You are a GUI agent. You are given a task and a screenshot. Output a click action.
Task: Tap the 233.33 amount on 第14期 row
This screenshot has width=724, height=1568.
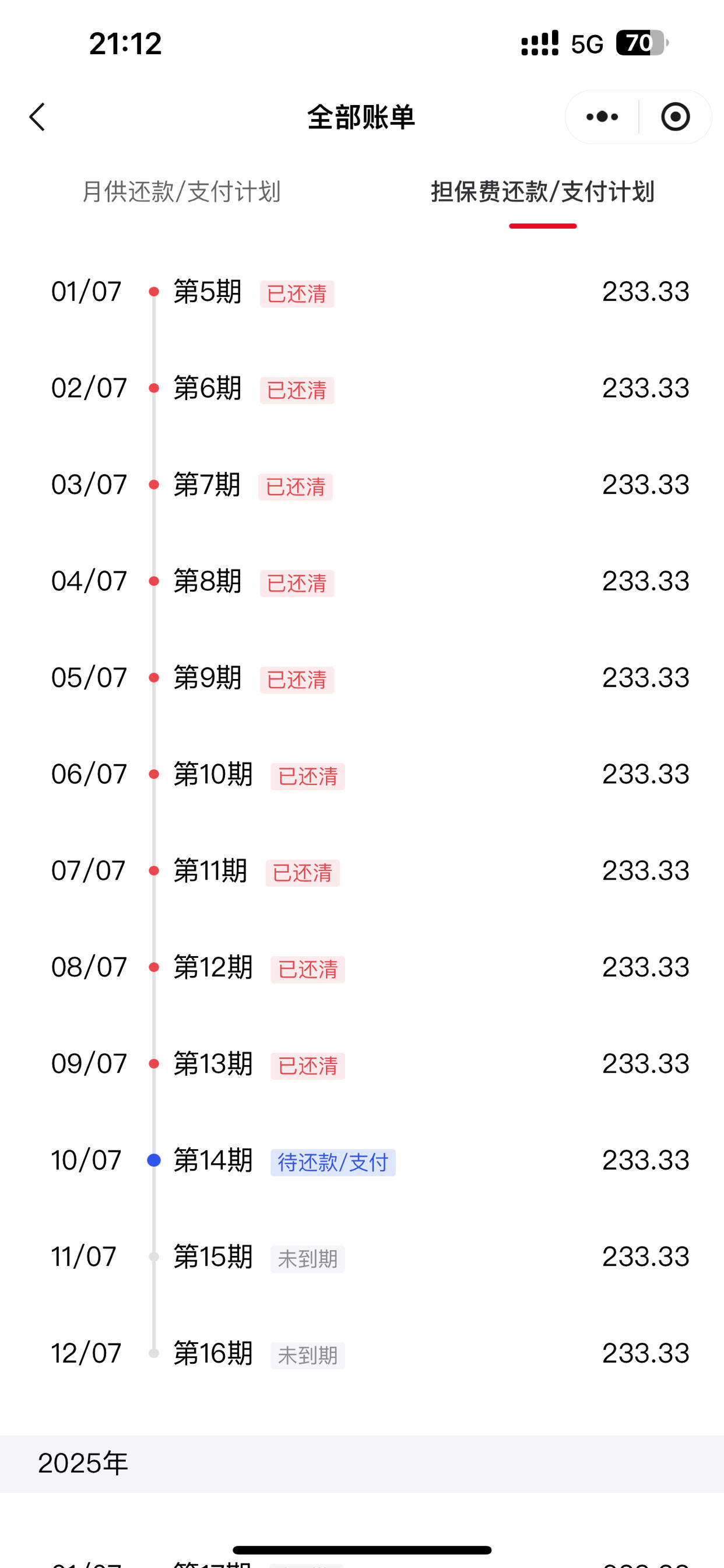(646, 1160)
